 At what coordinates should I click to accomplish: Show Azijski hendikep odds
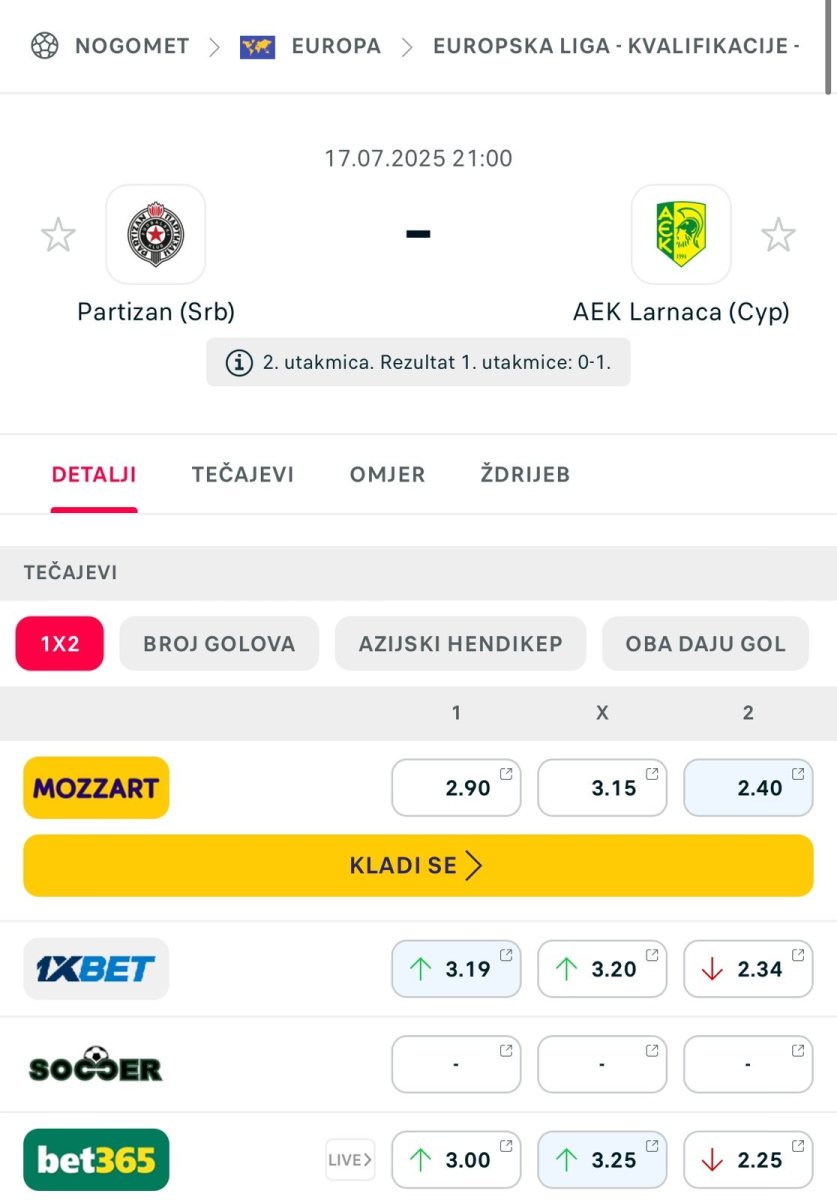tap(460, 643)
